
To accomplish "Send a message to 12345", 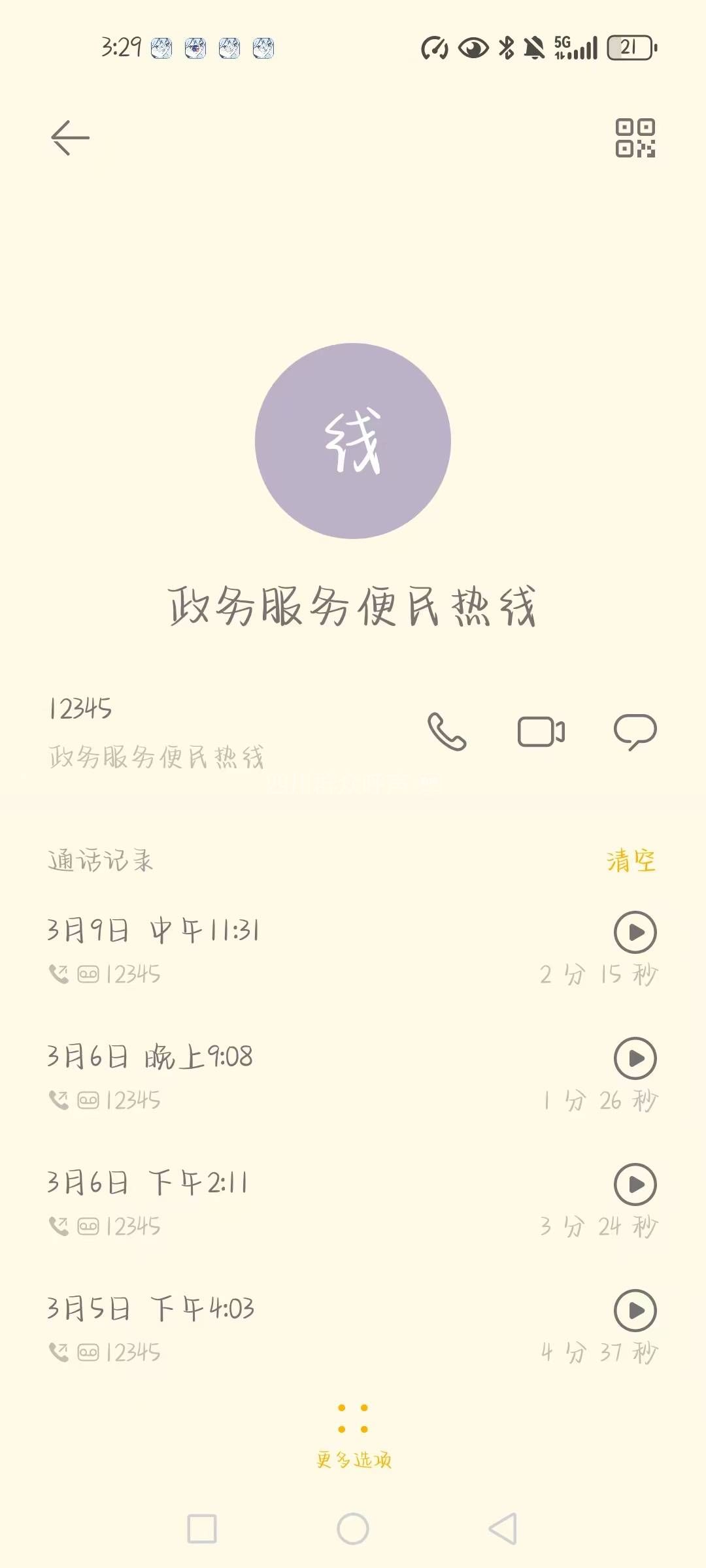I will coord(635,732).
